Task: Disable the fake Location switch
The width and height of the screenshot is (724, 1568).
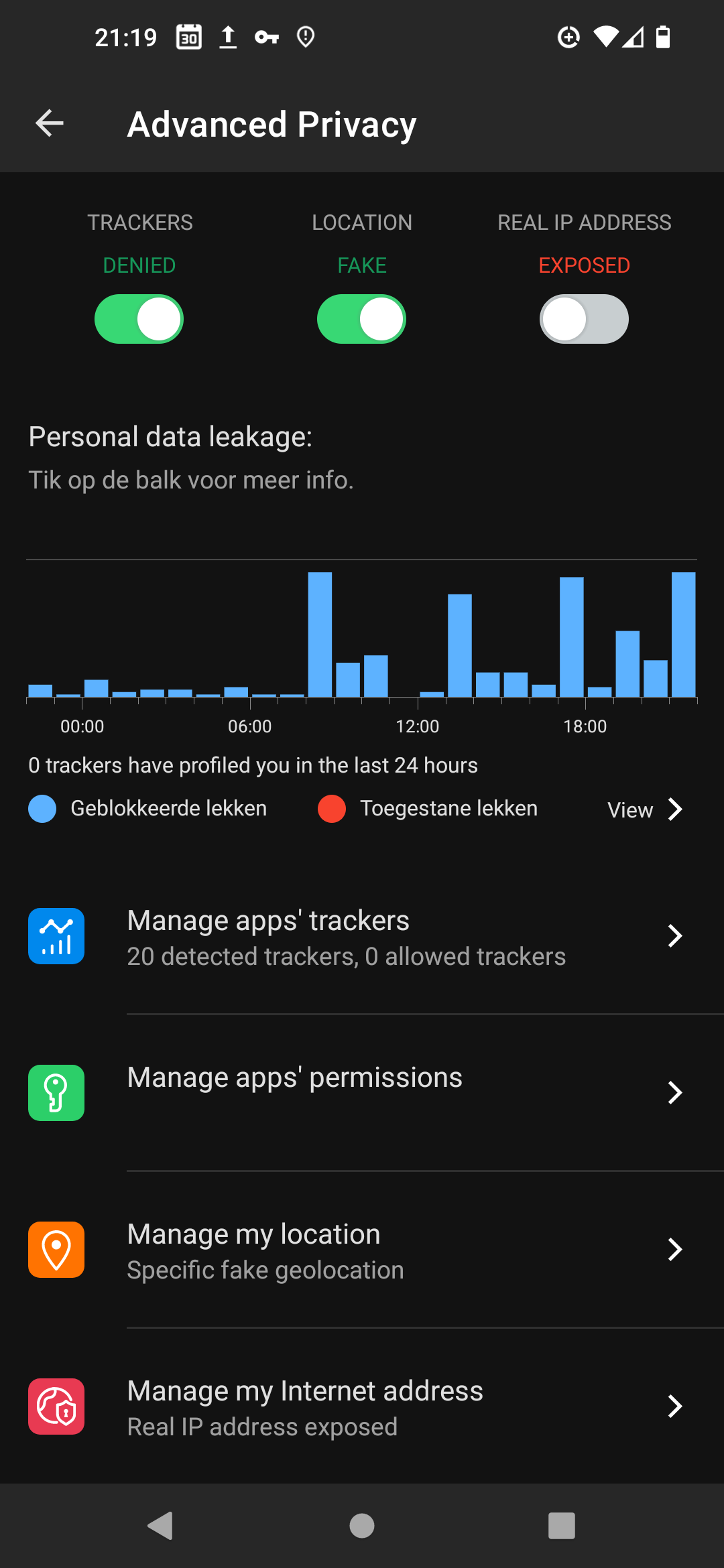Action: click(361, 319)
